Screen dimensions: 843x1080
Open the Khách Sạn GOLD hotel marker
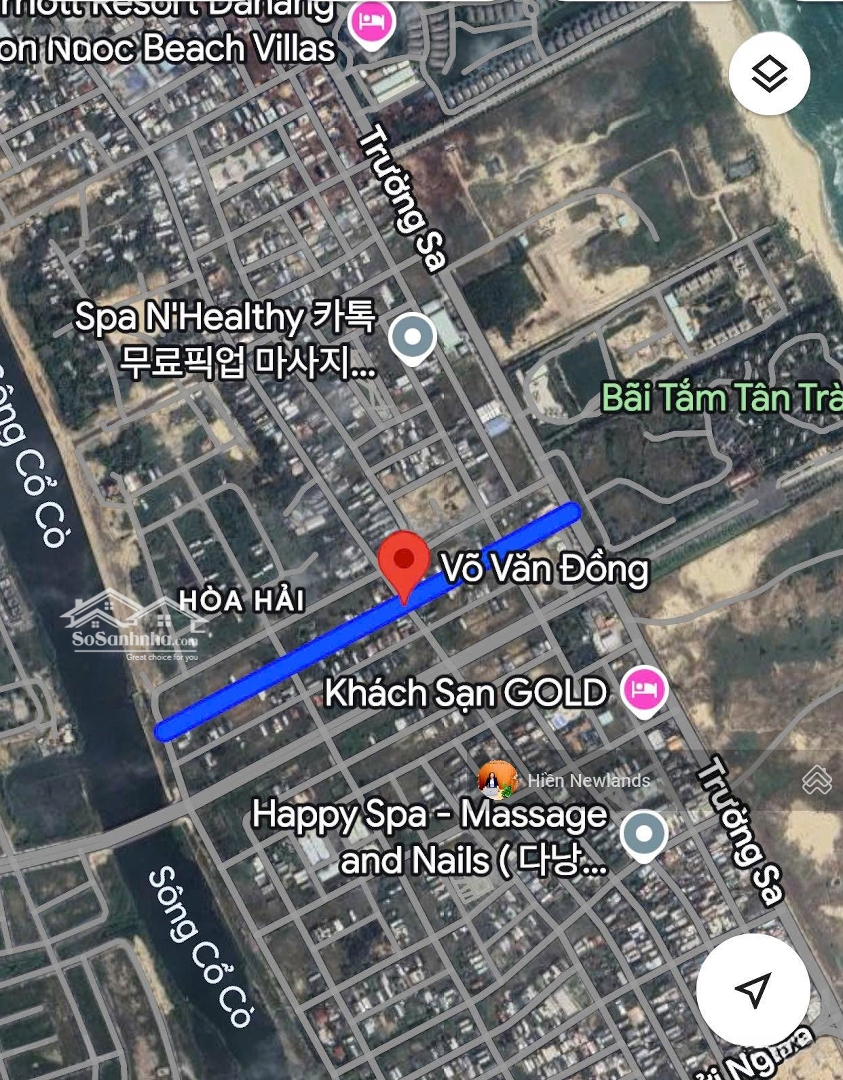[643, 690]
